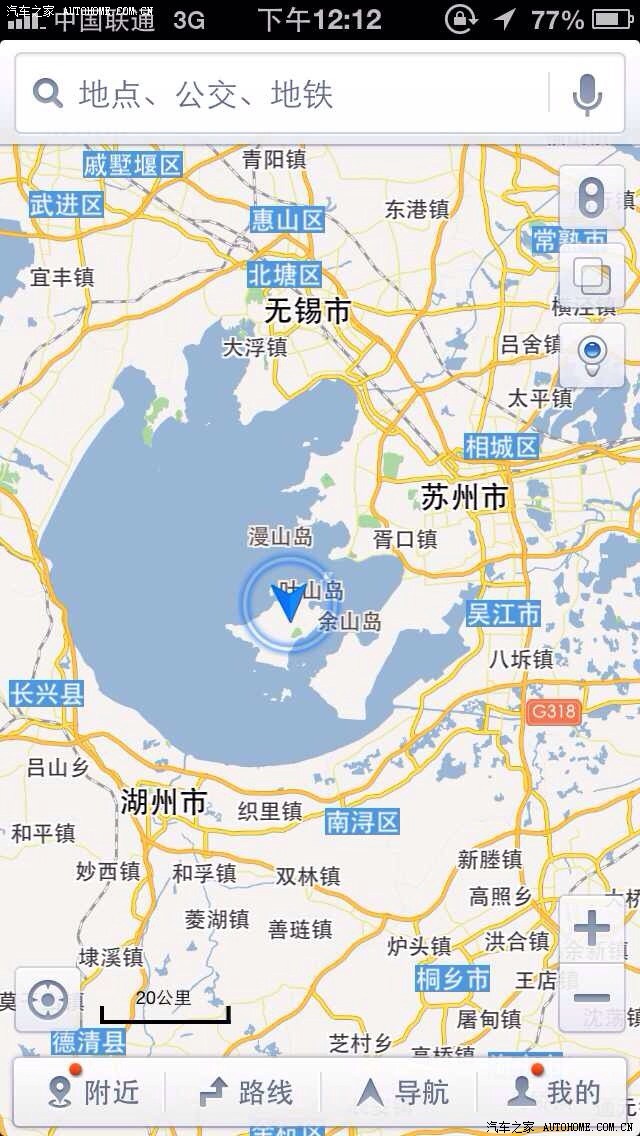The width and height of the screenshot is (640, 1136).
Task: Zoom in with the plus button
Action: [592, 929]
